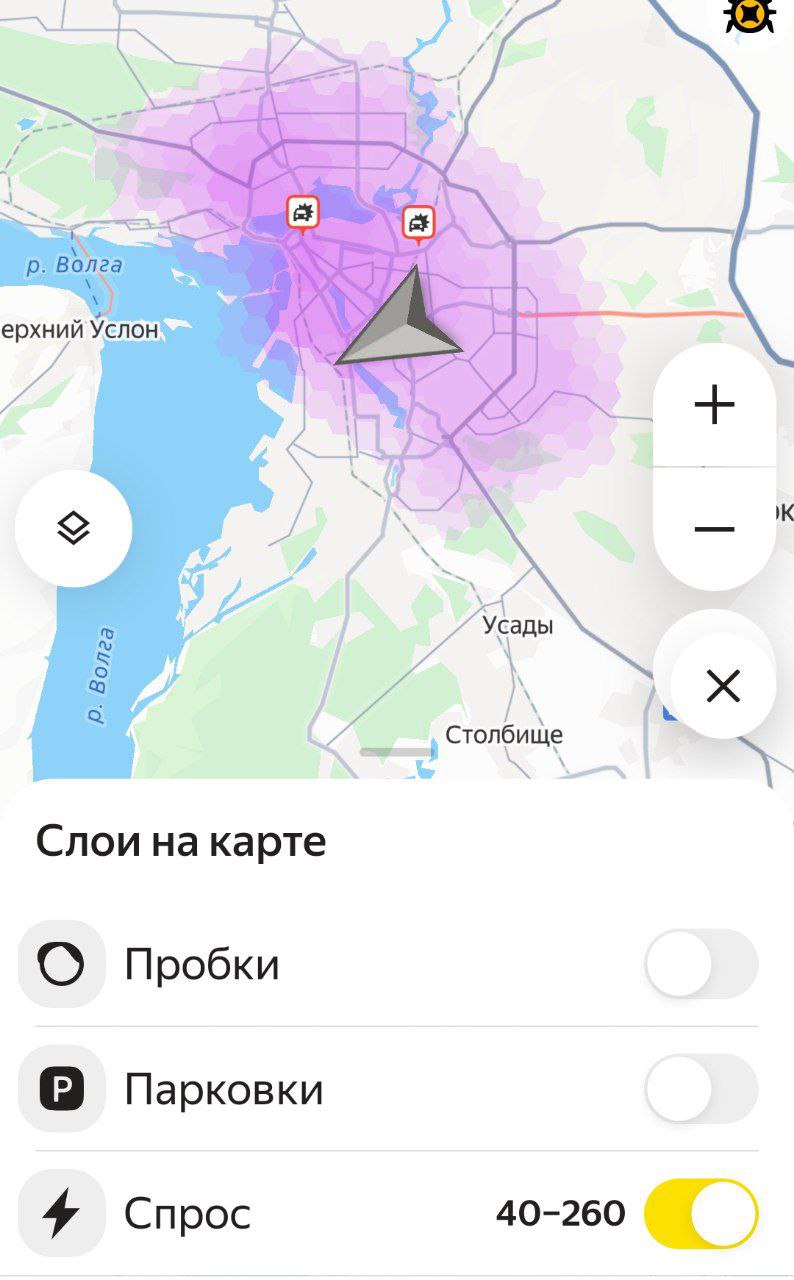Image resolution: width=794 pixels, height=1280 pixels.
Task: Enable the Пробки traffic layer
Action: tap(701, 965)
